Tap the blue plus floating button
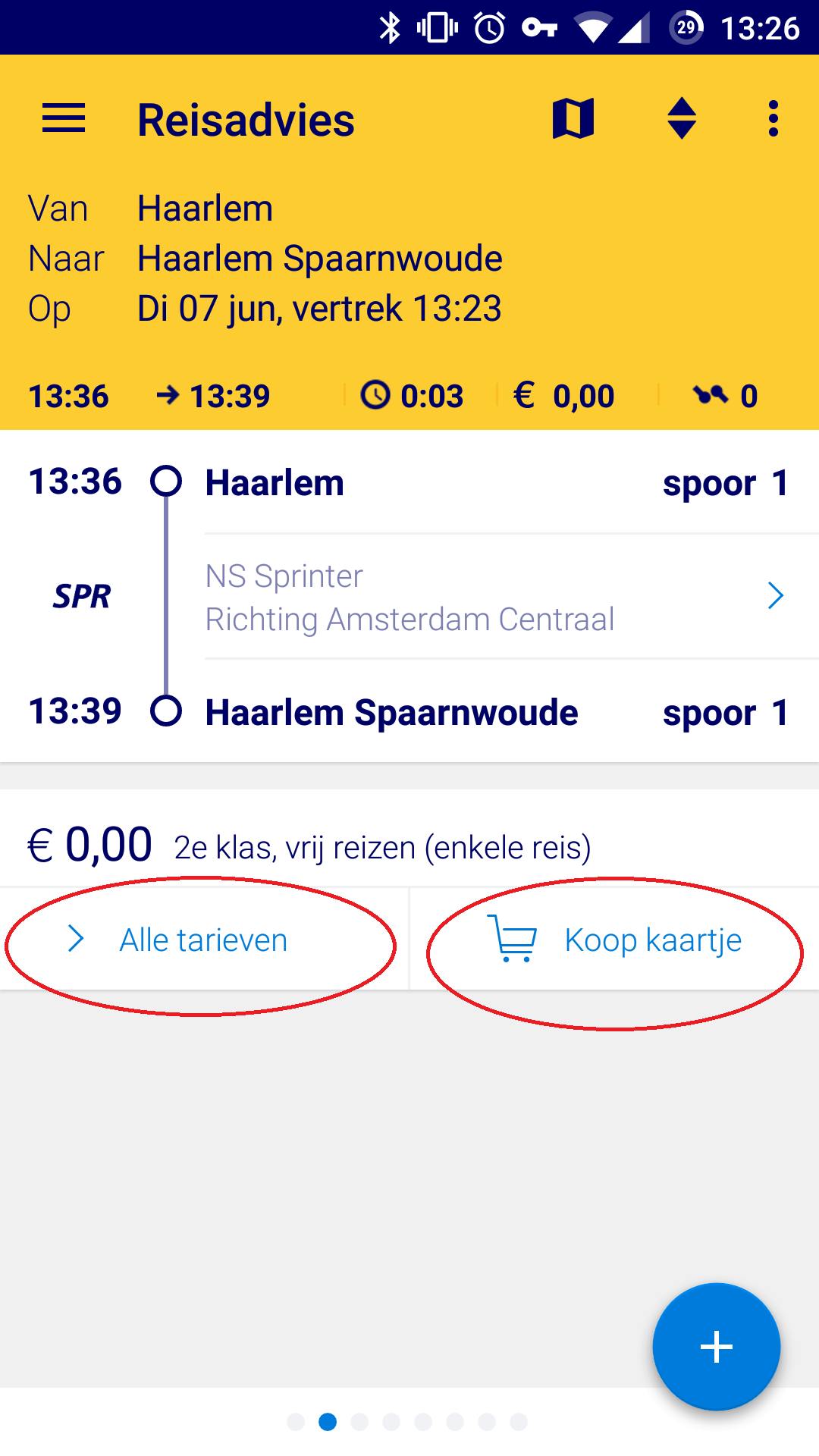This screenshot has width=819, height=1456. point(716,1347)
